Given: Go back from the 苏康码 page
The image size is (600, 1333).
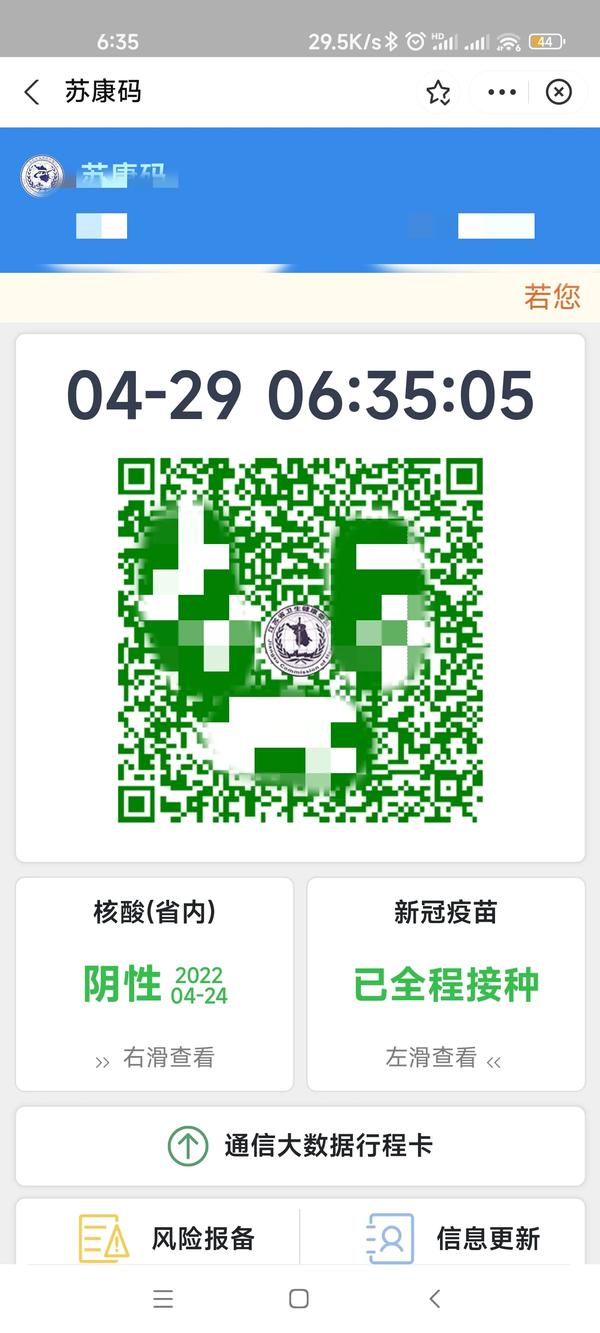Looking at the screenshot, I should click(32, 92).
